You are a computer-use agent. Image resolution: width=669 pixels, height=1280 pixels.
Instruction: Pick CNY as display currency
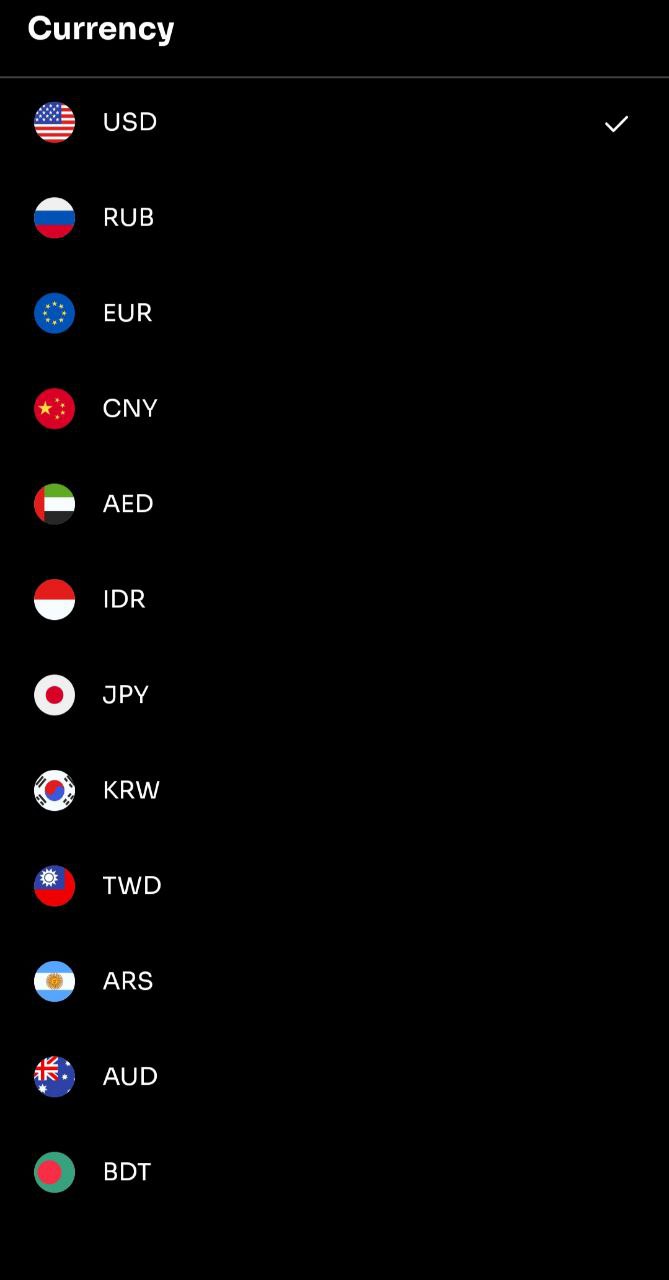tap(130, 408)
